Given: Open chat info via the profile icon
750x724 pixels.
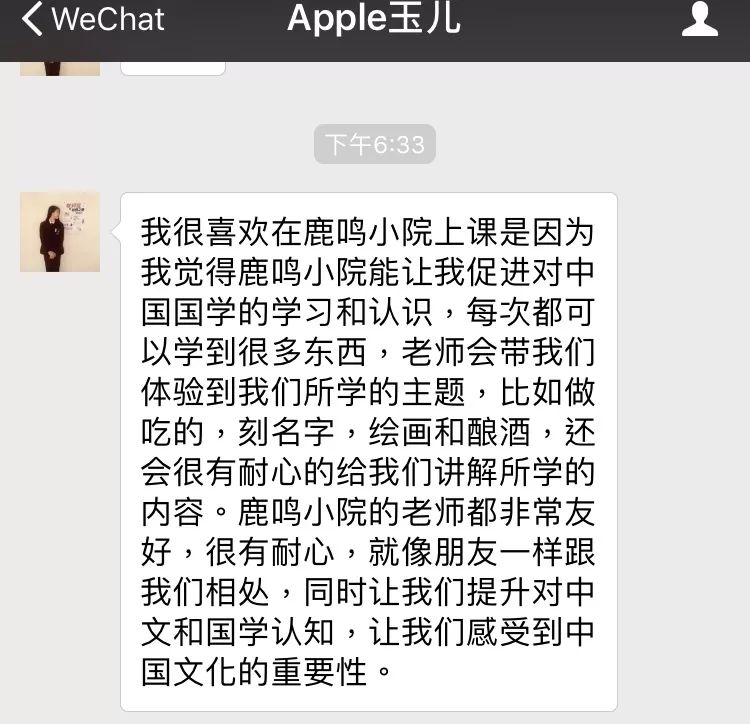Looking at the screenshot, I should 699,20.
